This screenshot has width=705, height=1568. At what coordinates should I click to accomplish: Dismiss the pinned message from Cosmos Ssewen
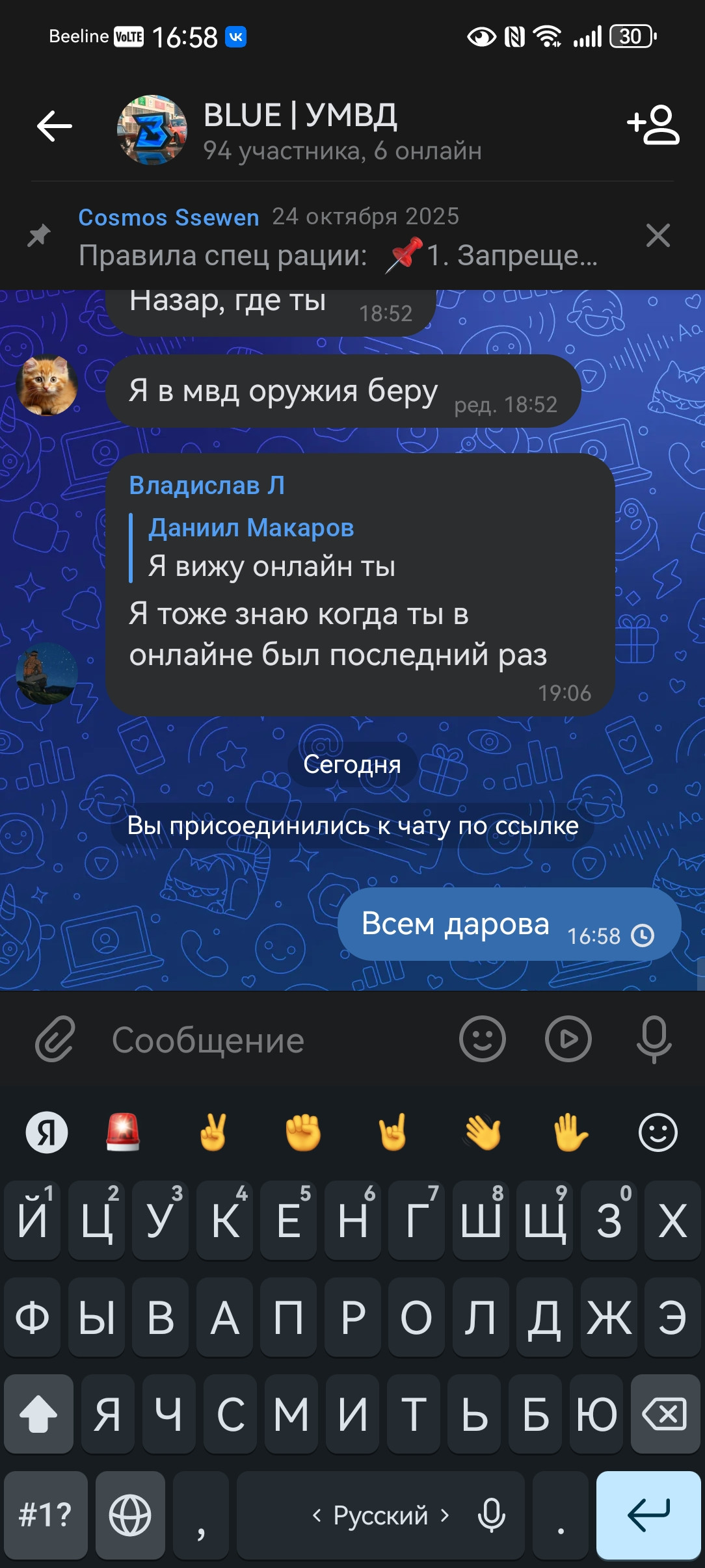[x=658, y=235]
